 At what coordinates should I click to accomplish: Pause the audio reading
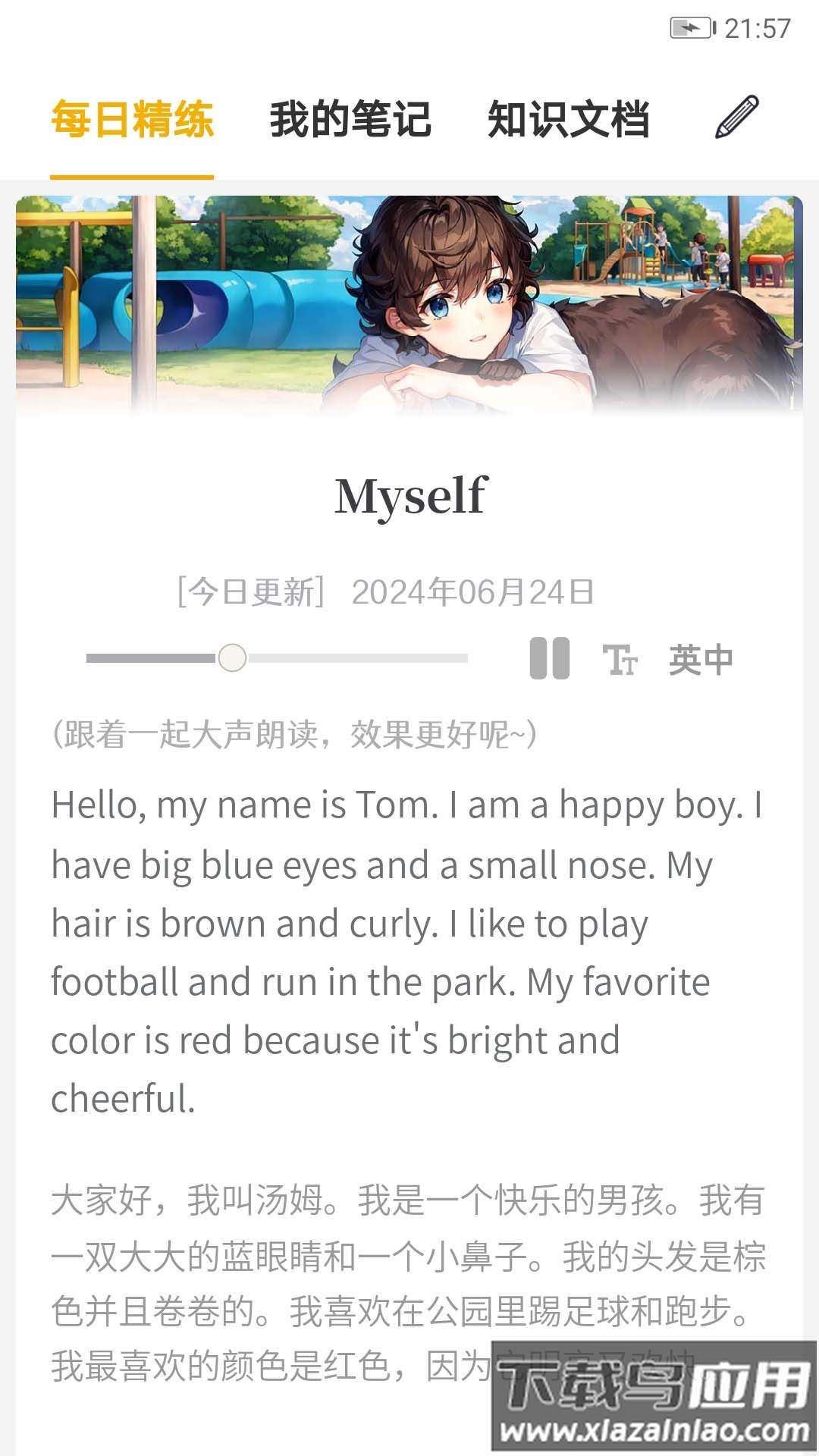click(549, 658)
